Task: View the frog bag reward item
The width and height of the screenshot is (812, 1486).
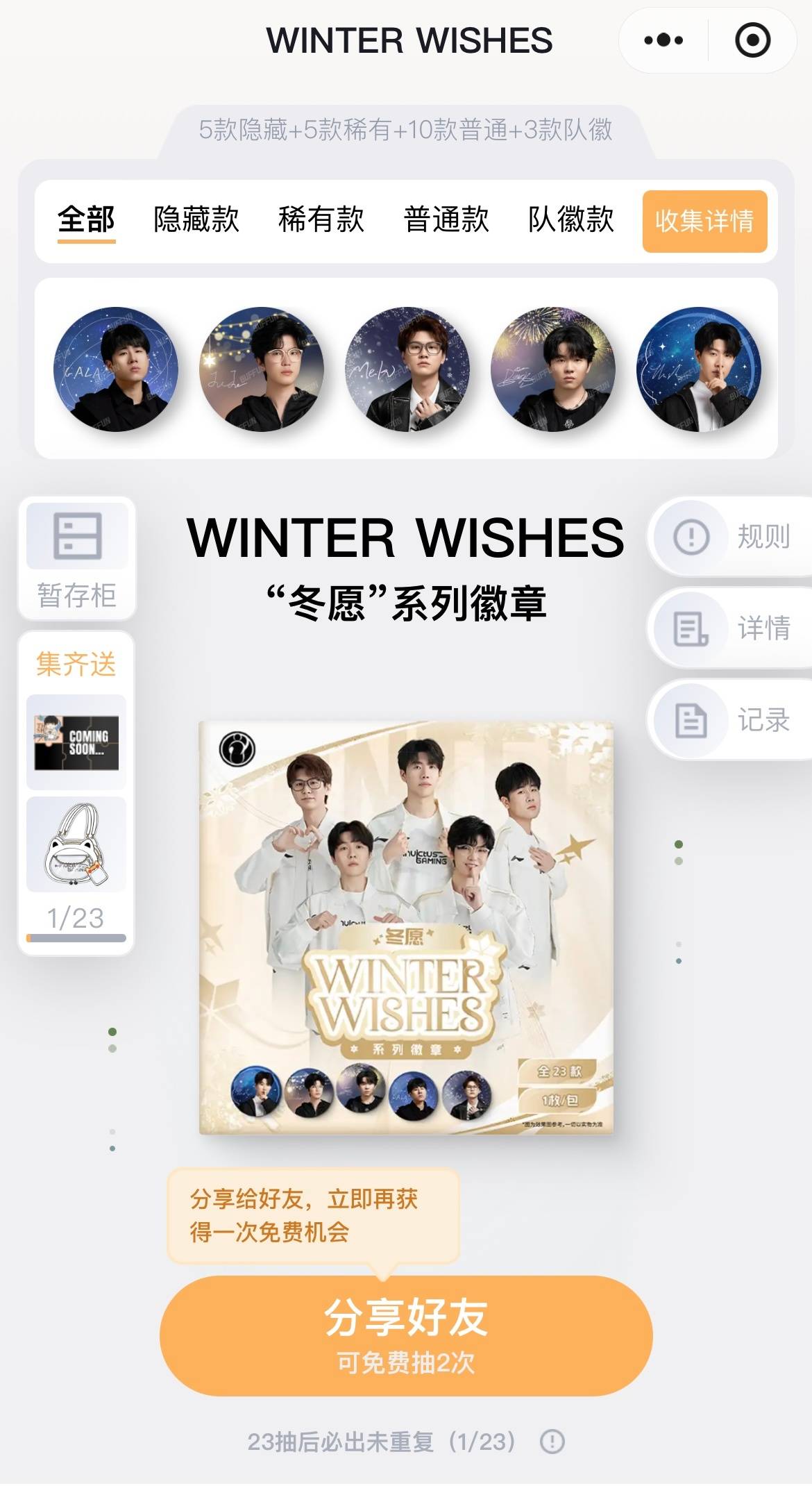Action: (76, 844)
